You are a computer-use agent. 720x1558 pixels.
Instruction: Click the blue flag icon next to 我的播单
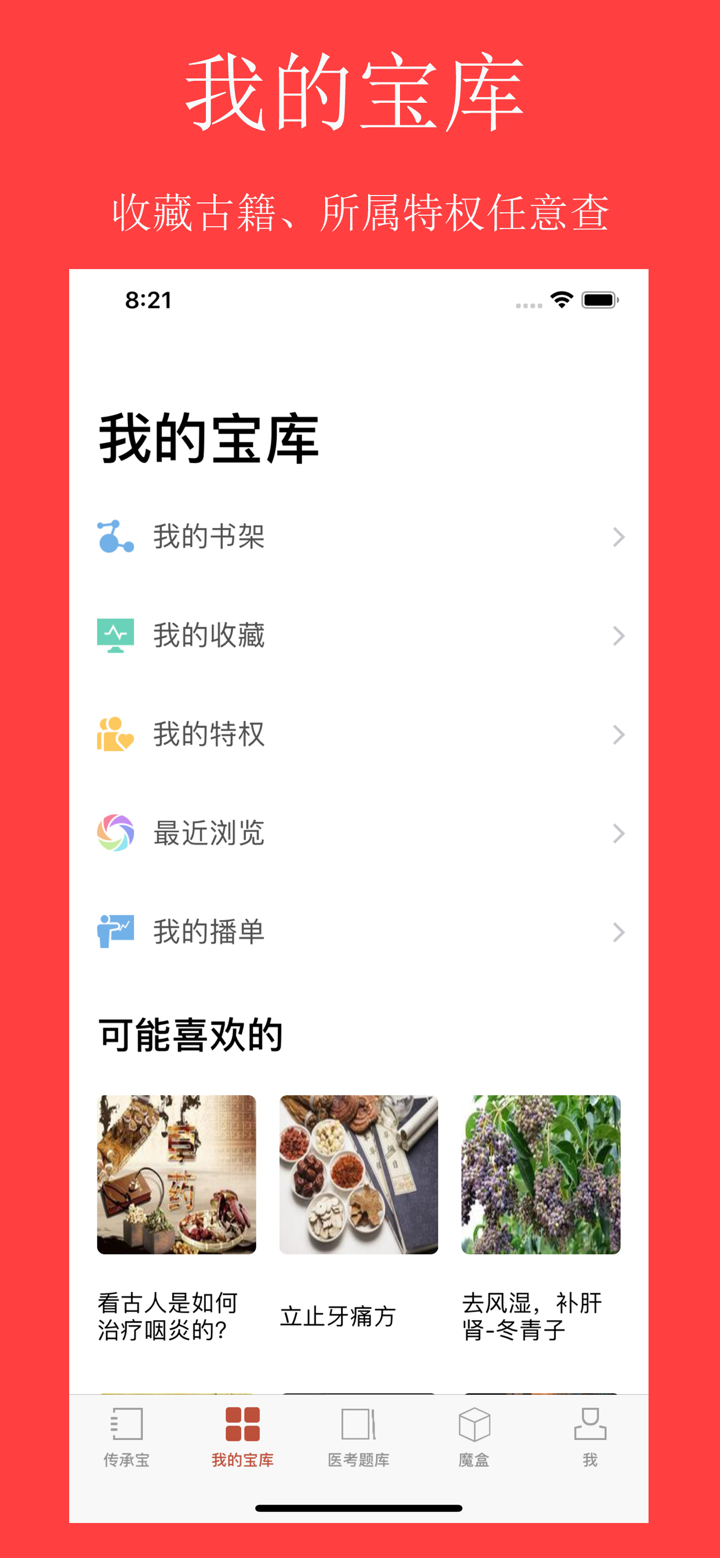click(116, 932)
